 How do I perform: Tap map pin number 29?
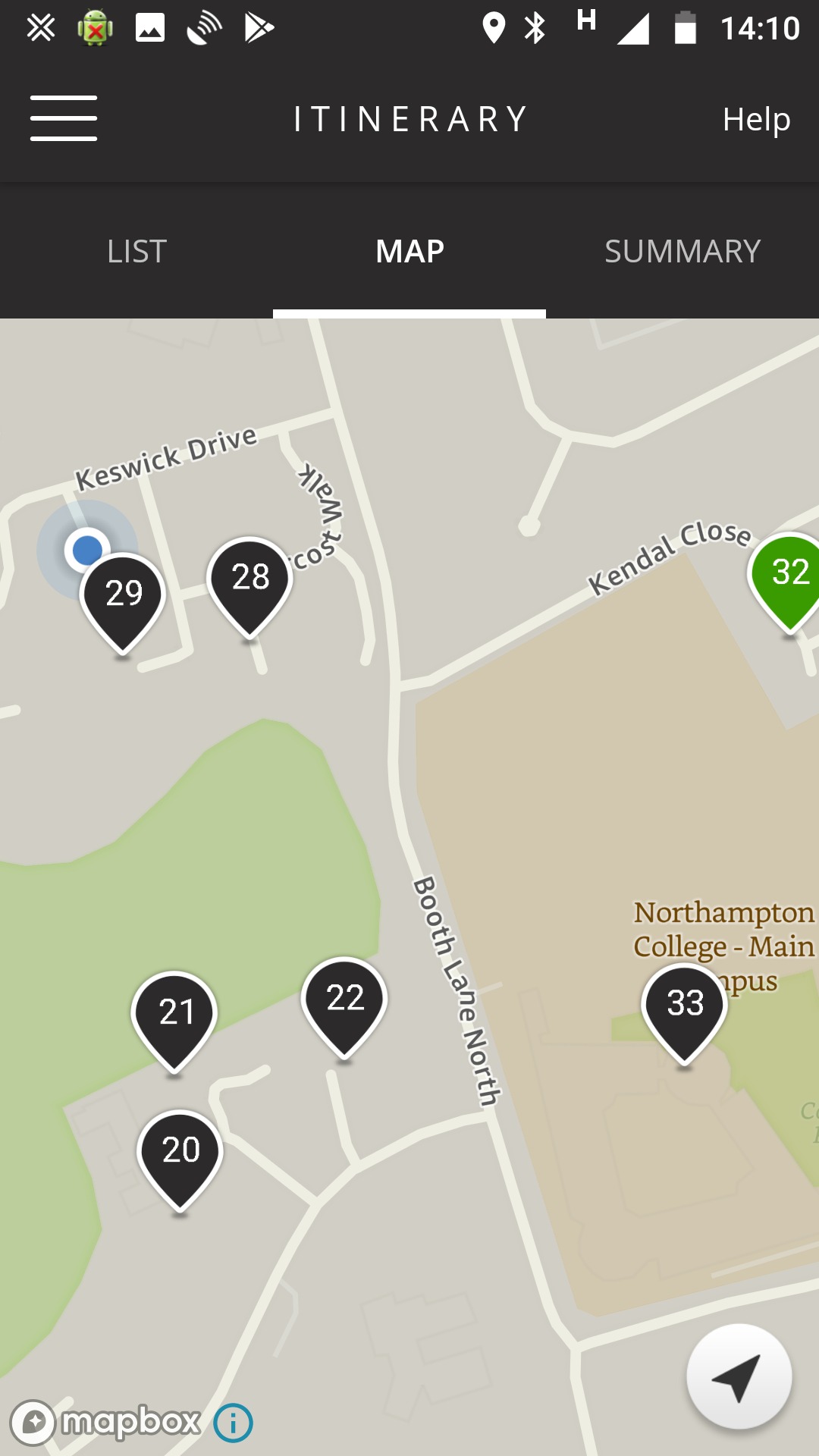click(124, 595)
